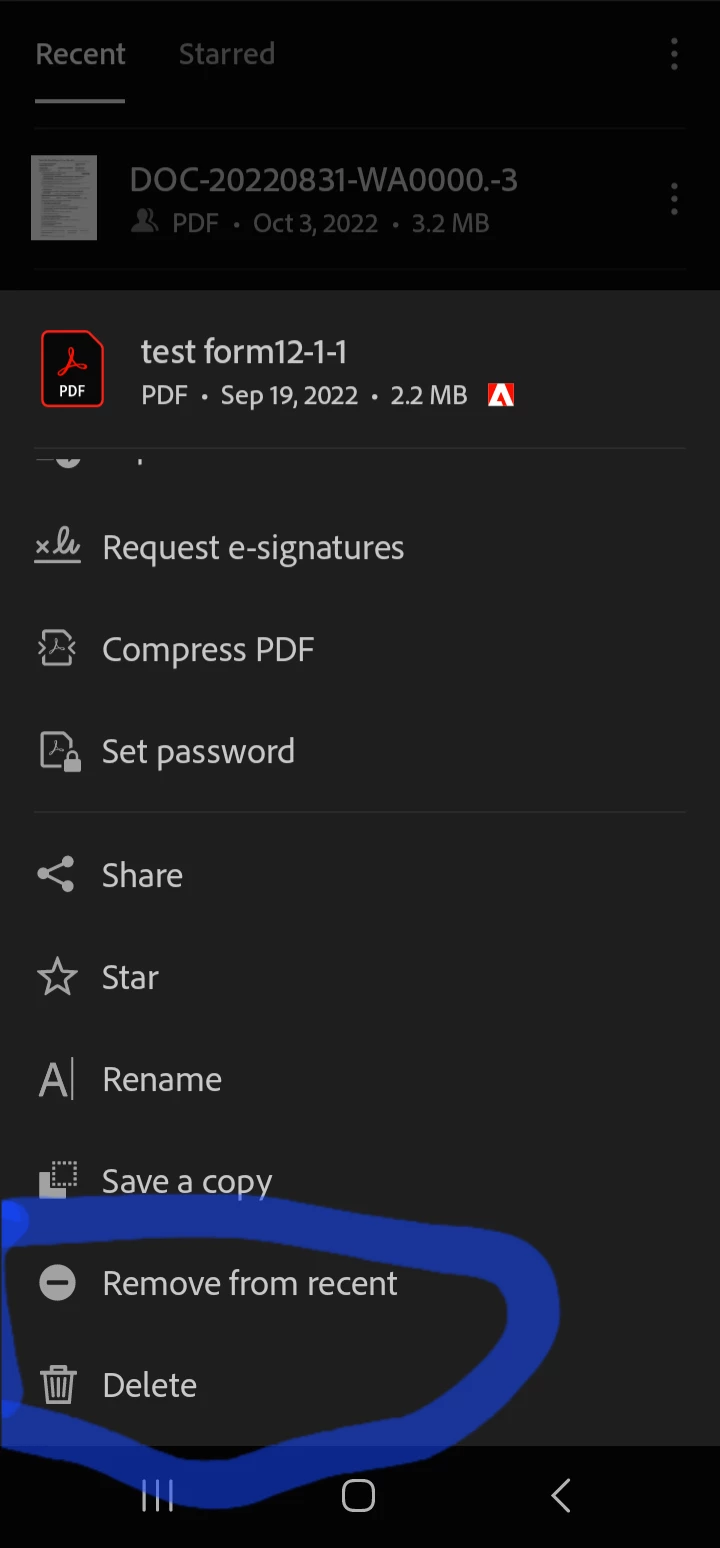Viewport: 720px width, 1548px height.
Task: Tap the system home button
Action: coord(358,1496)
